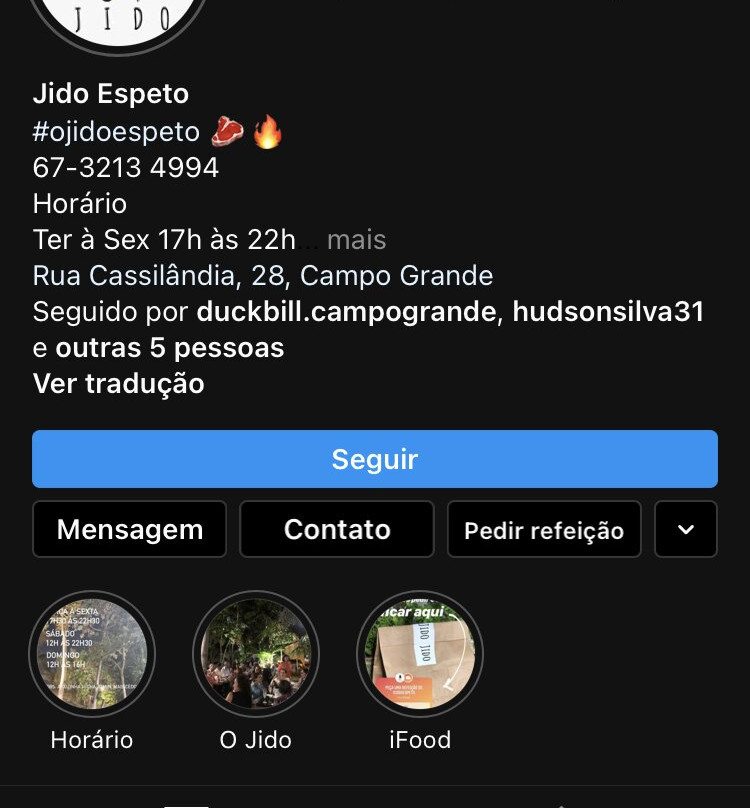750x808 pixels.
Task: Expand the bio by tapping mais
Action: (356, 240)
